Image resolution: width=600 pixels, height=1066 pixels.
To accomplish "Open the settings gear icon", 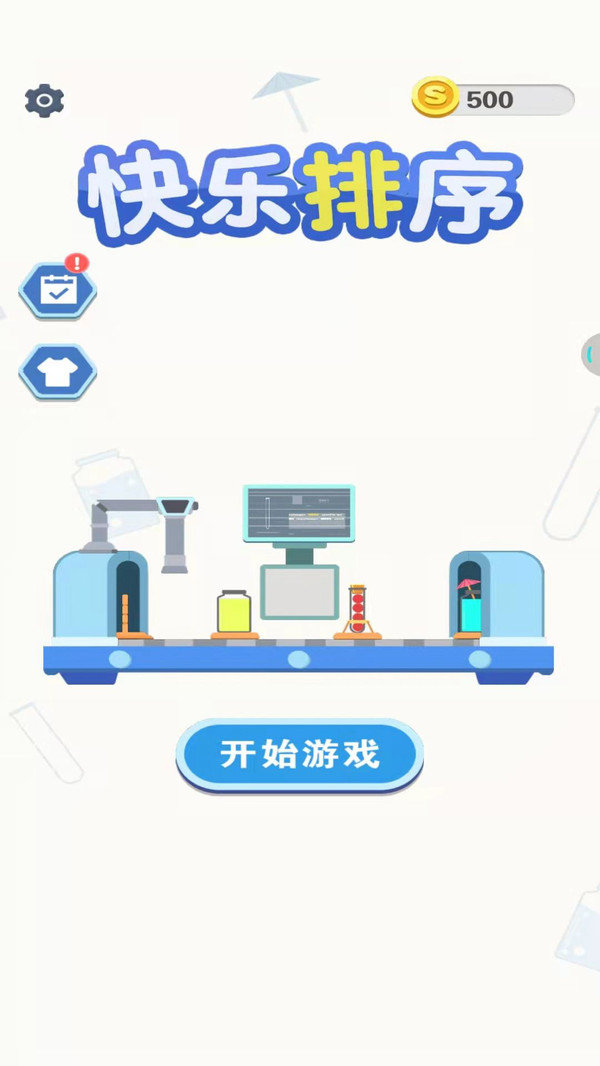I will 44,100.
